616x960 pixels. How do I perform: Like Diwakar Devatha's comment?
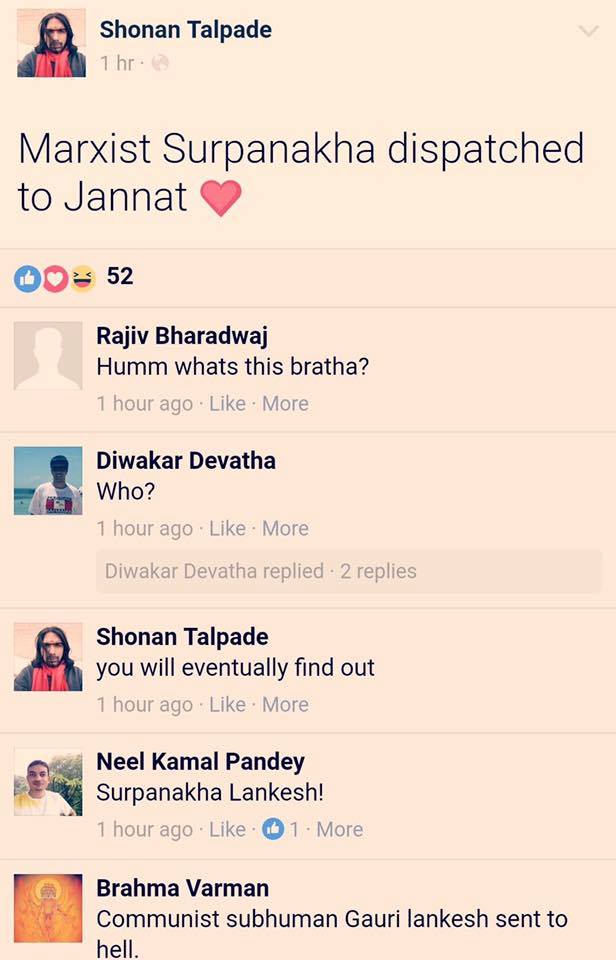227,529
